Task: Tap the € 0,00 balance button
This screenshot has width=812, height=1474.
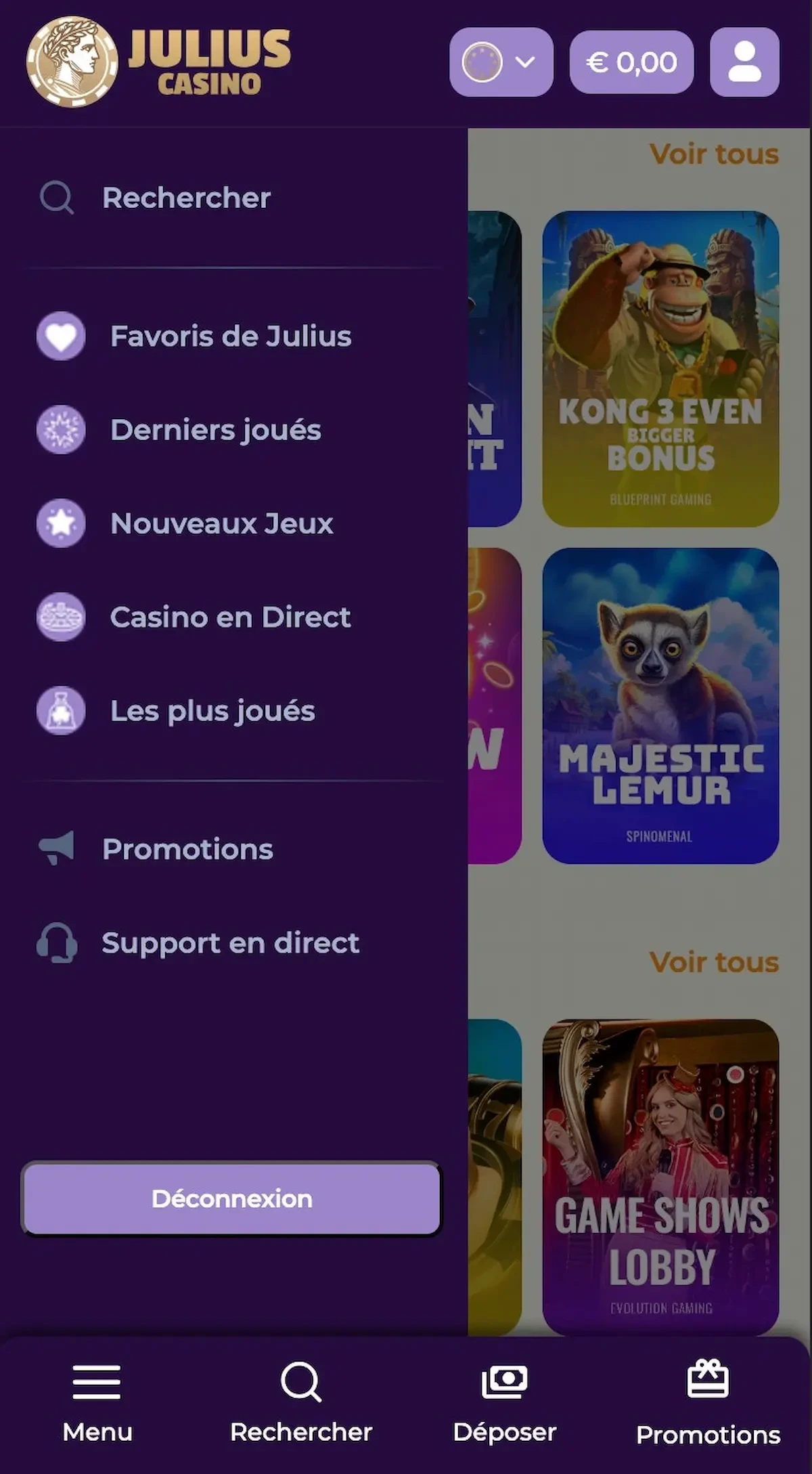Action: [x=631, y=62]
